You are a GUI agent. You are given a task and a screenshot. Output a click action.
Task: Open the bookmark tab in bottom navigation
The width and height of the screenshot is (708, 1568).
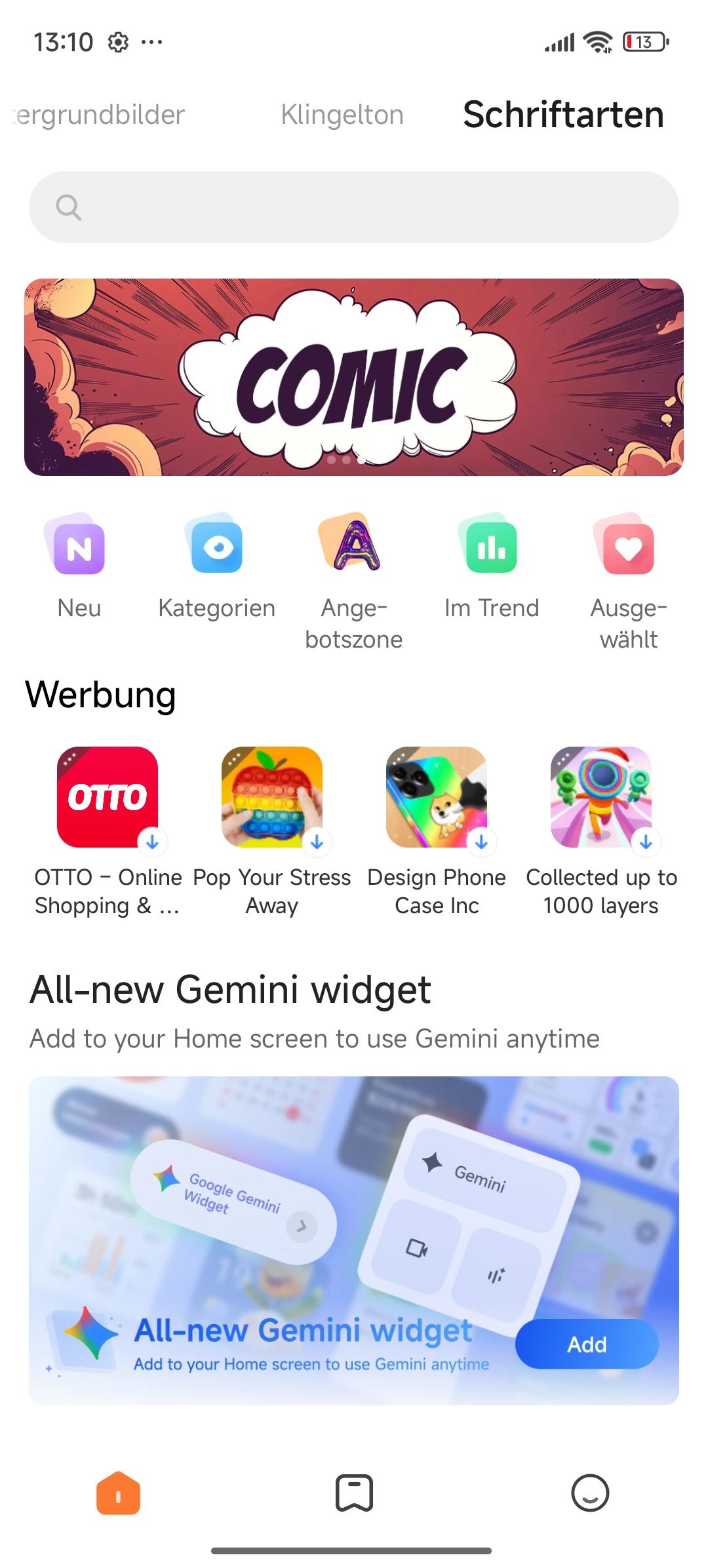pos(354,1493)
